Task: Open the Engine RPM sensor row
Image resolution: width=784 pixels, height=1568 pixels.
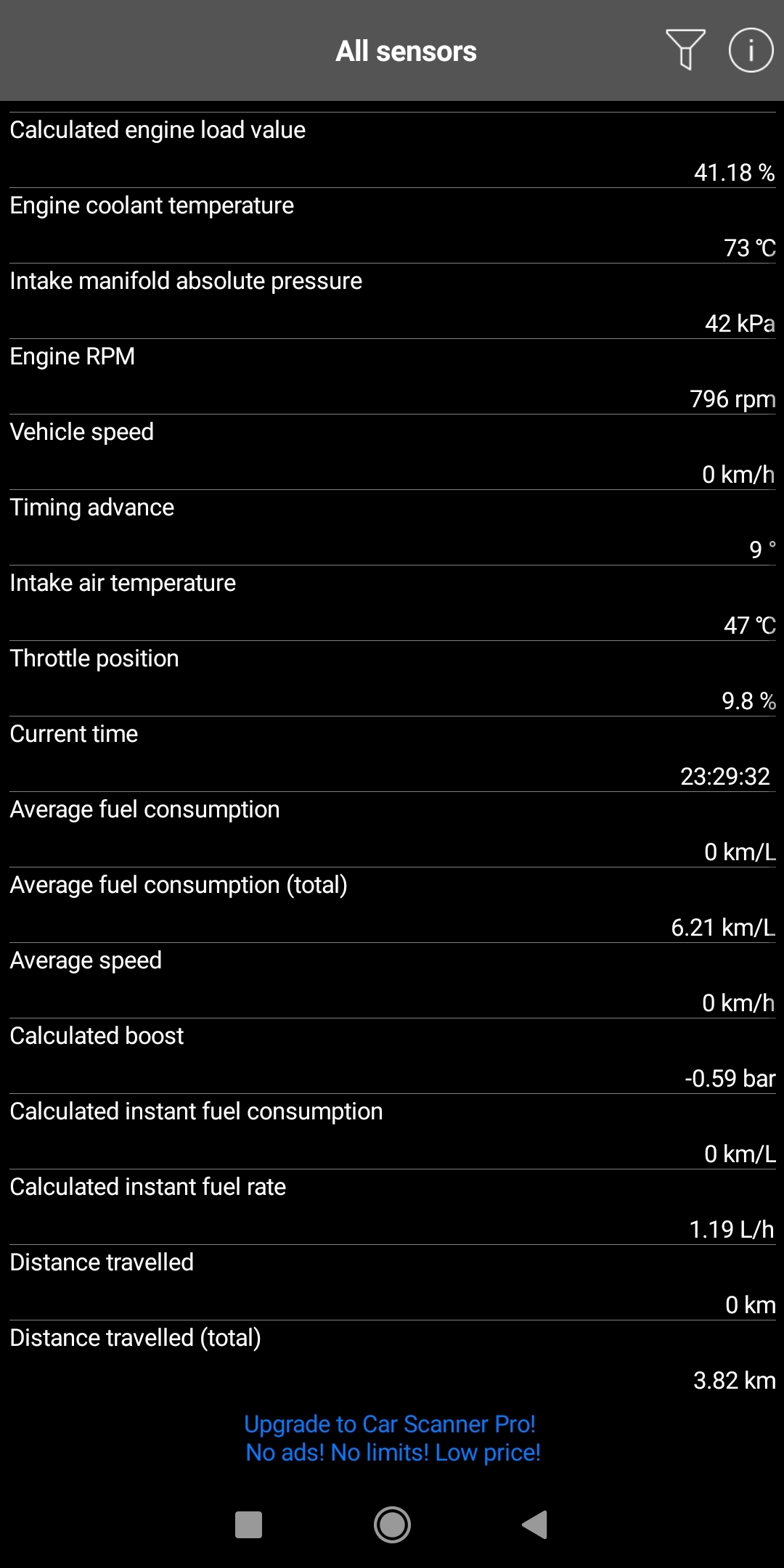Action: [x=392, y=377]
